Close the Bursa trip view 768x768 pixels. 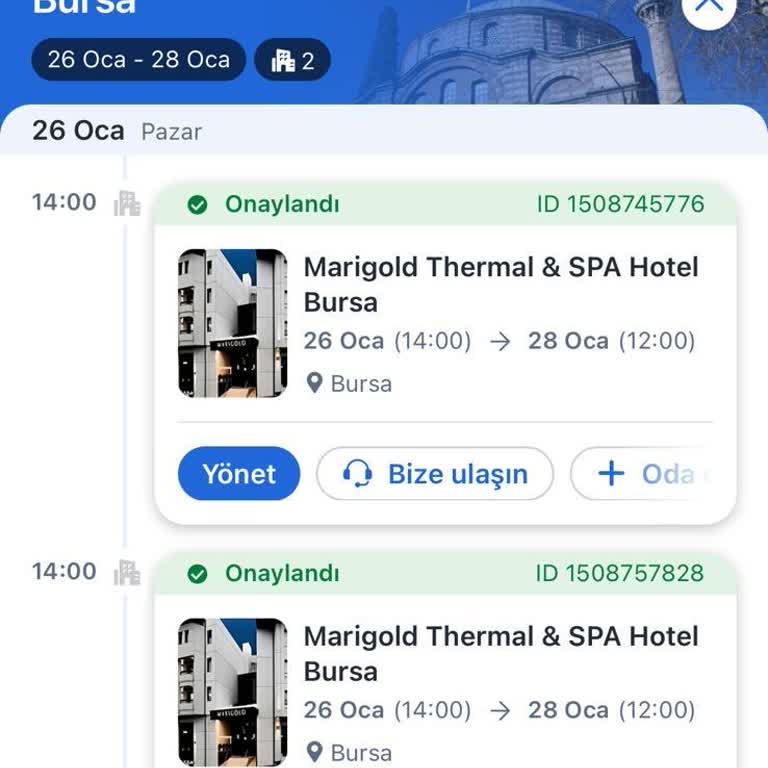click(709, 6)
